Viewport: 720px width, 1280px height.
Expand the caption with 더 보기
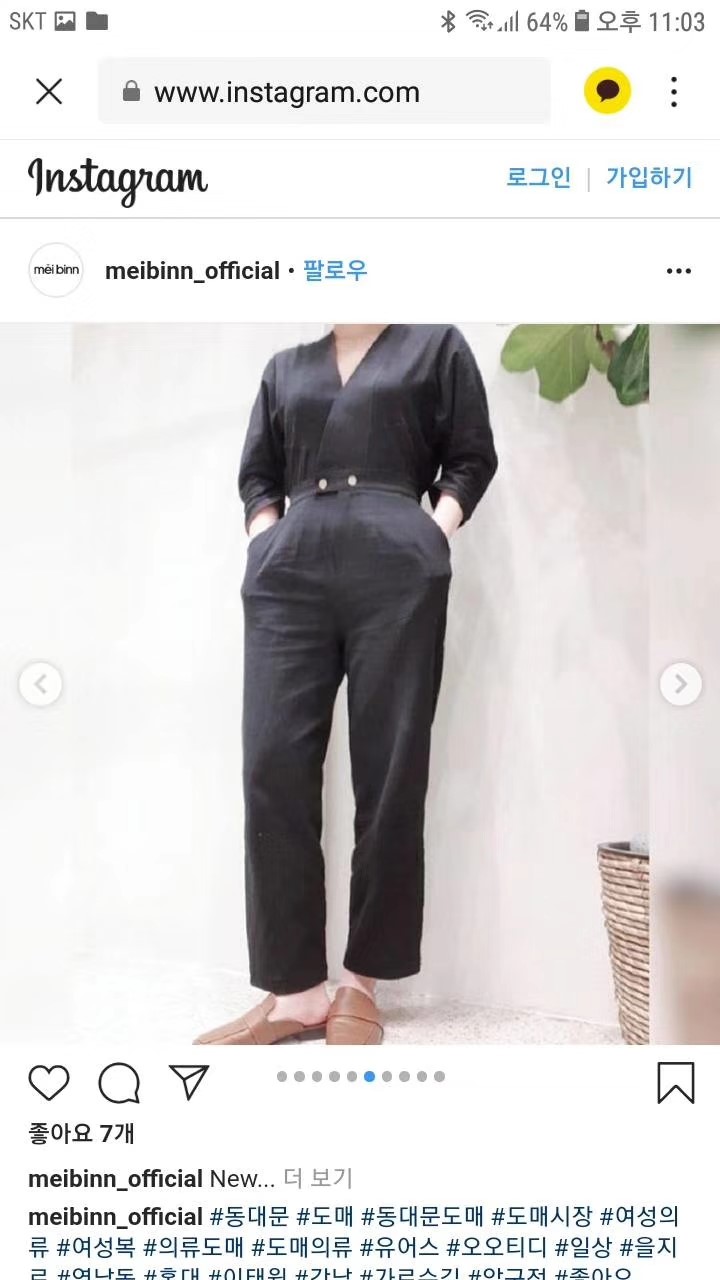click(x=318, y=1179)
